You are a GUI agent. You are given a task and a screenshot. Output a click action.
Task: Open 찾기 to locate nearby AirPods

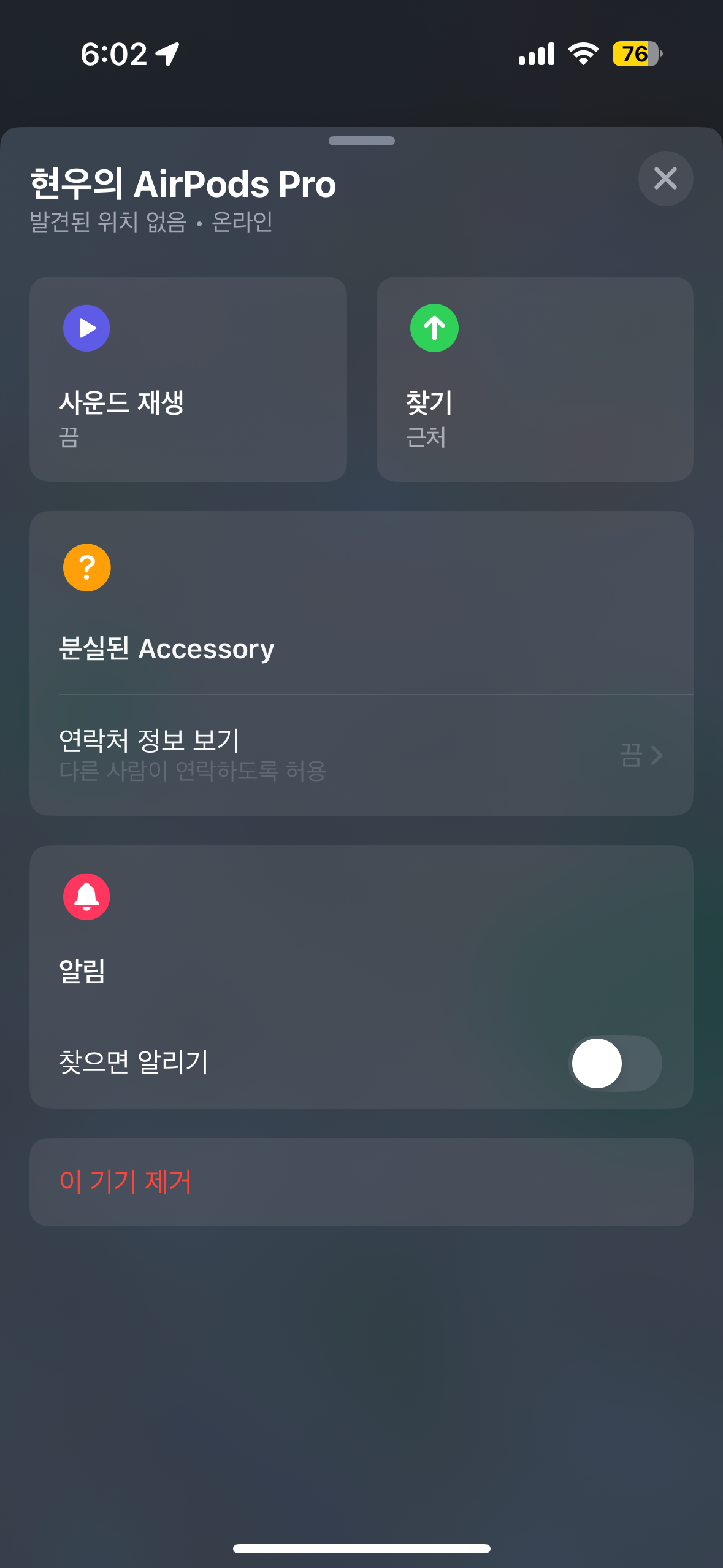click(535, 379)
